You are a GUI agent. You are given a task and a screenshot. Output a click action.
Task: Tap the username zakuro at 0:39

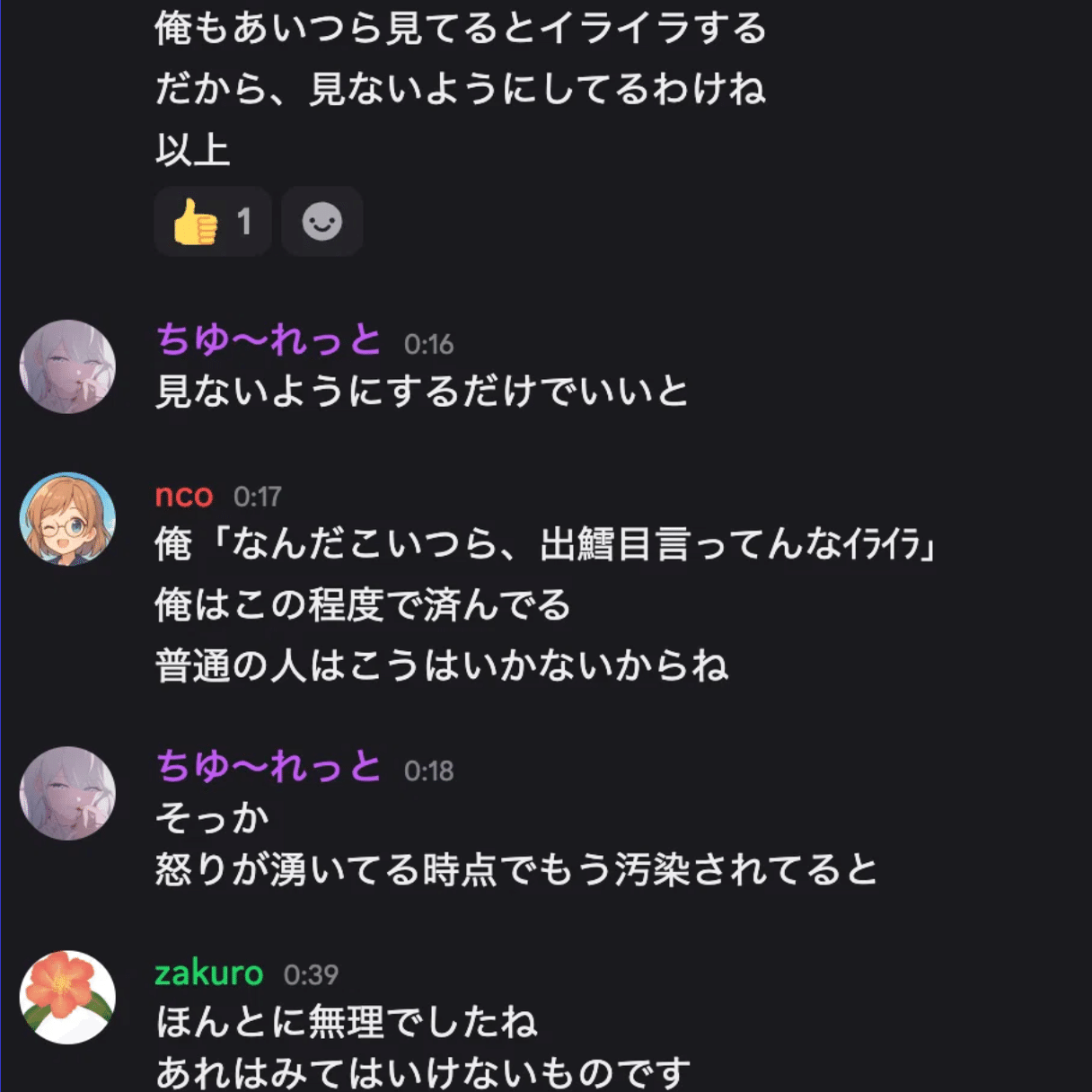point(209,973)
